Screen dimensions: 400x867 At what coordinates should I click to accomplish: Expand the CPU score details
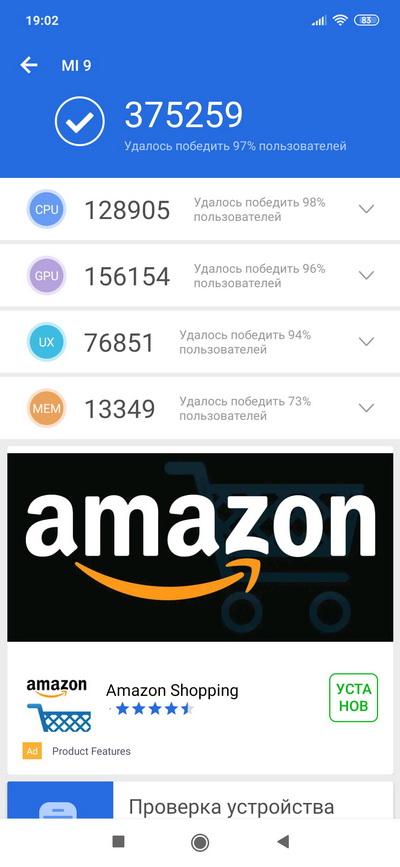click(366, 209)
